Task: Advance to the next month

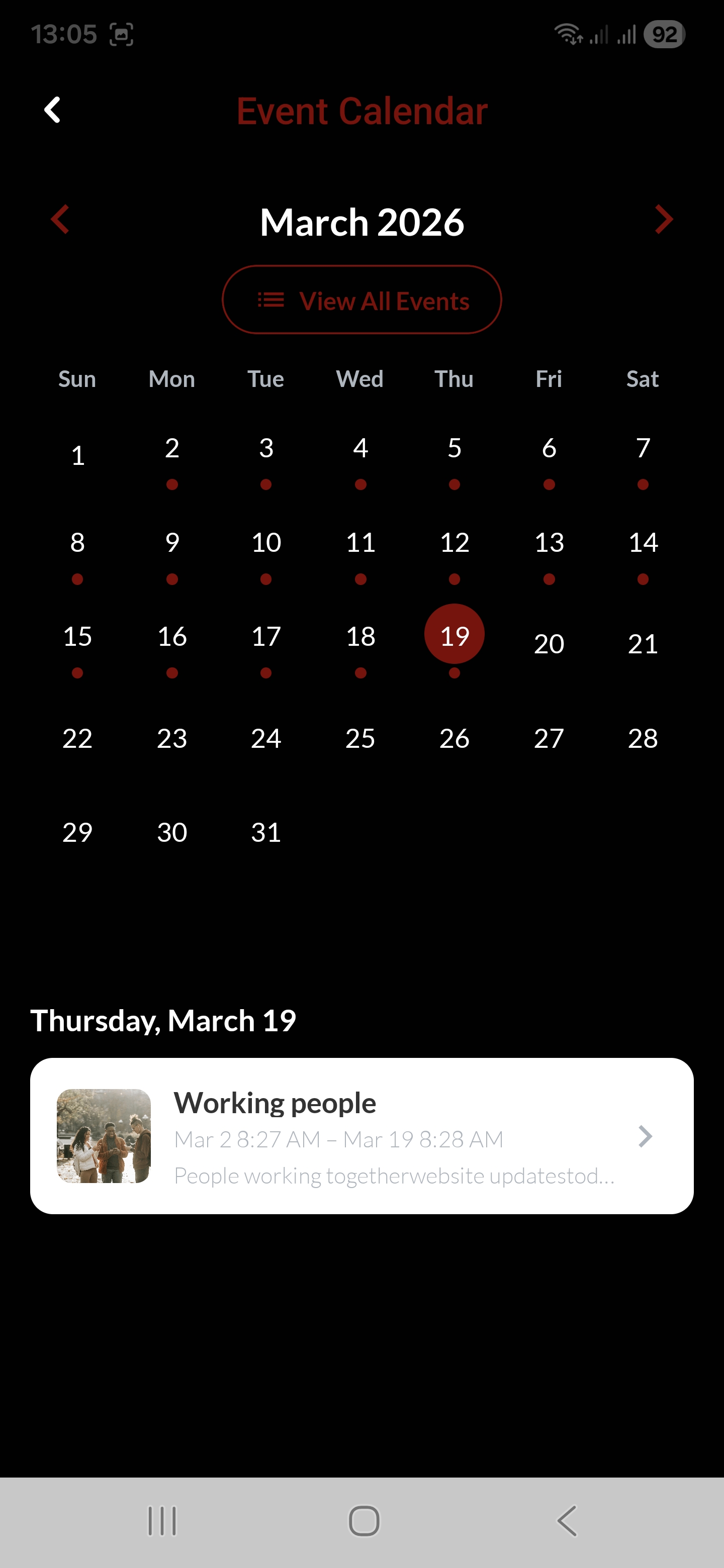Action: [664, 219]
